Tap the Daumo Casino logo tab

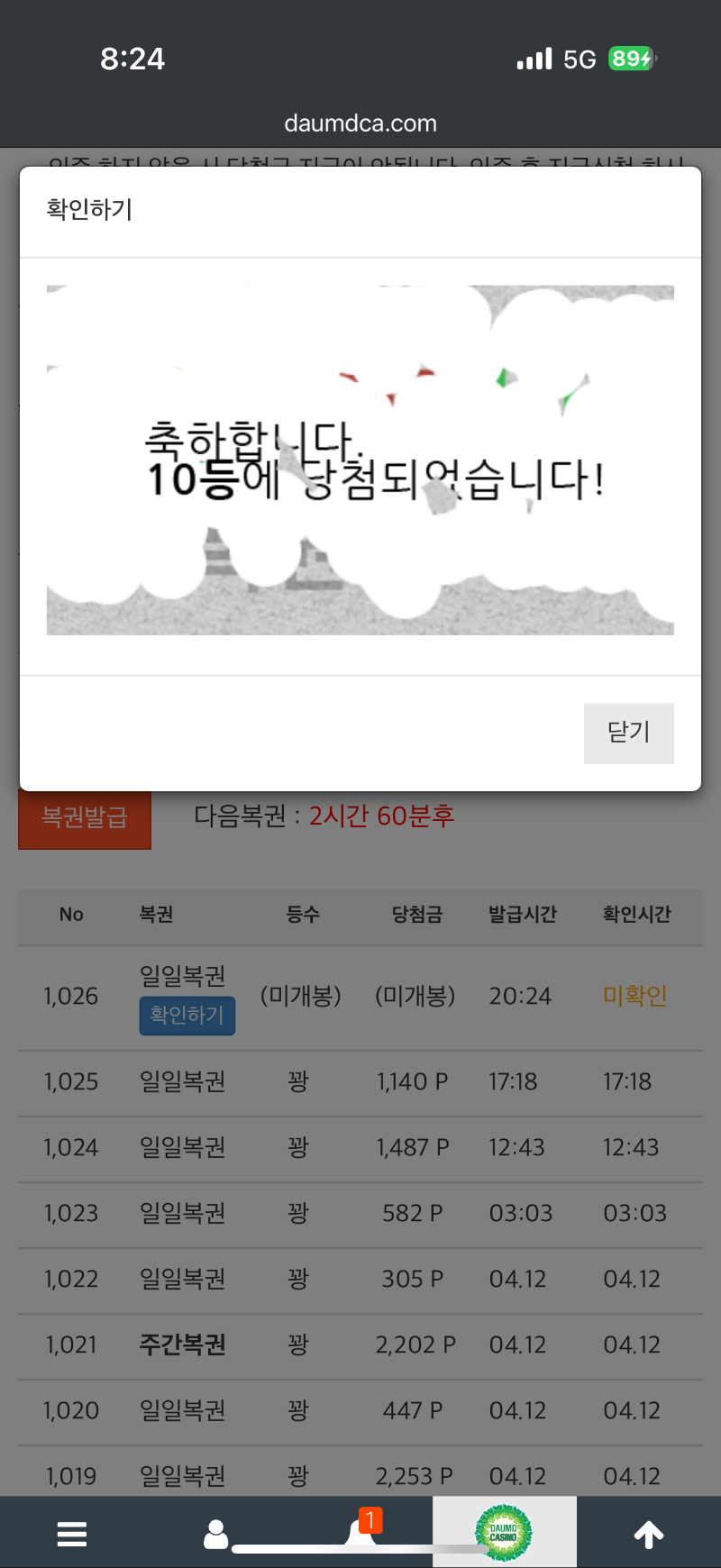[x=504, y=1532]
